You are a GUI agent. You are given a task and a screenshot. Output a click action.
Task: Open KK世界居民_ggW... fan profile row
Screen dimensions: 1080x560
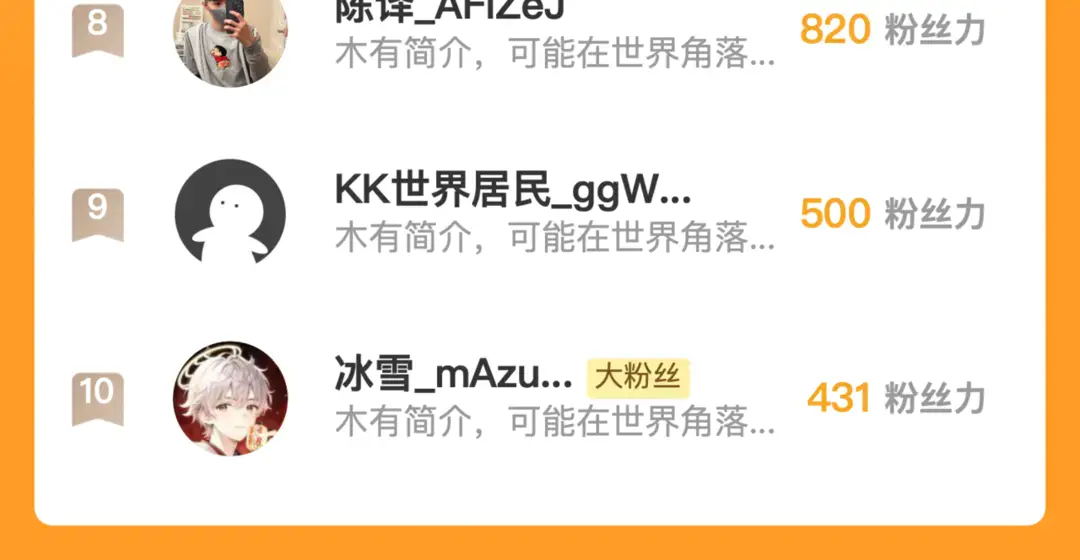[x=540, y=213]
